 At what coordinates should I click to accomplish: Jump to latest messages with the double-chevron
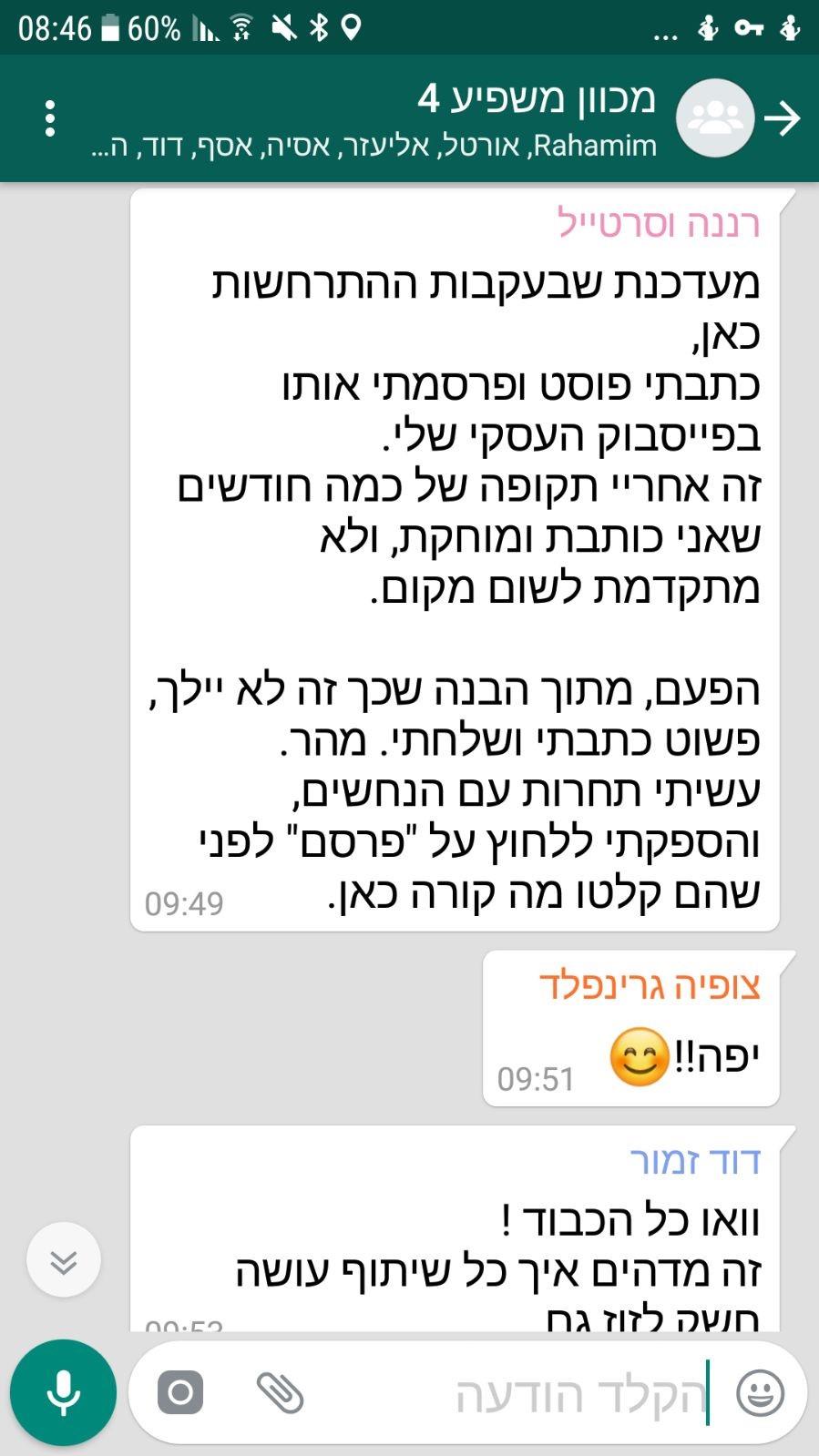tap(64, 1261)
